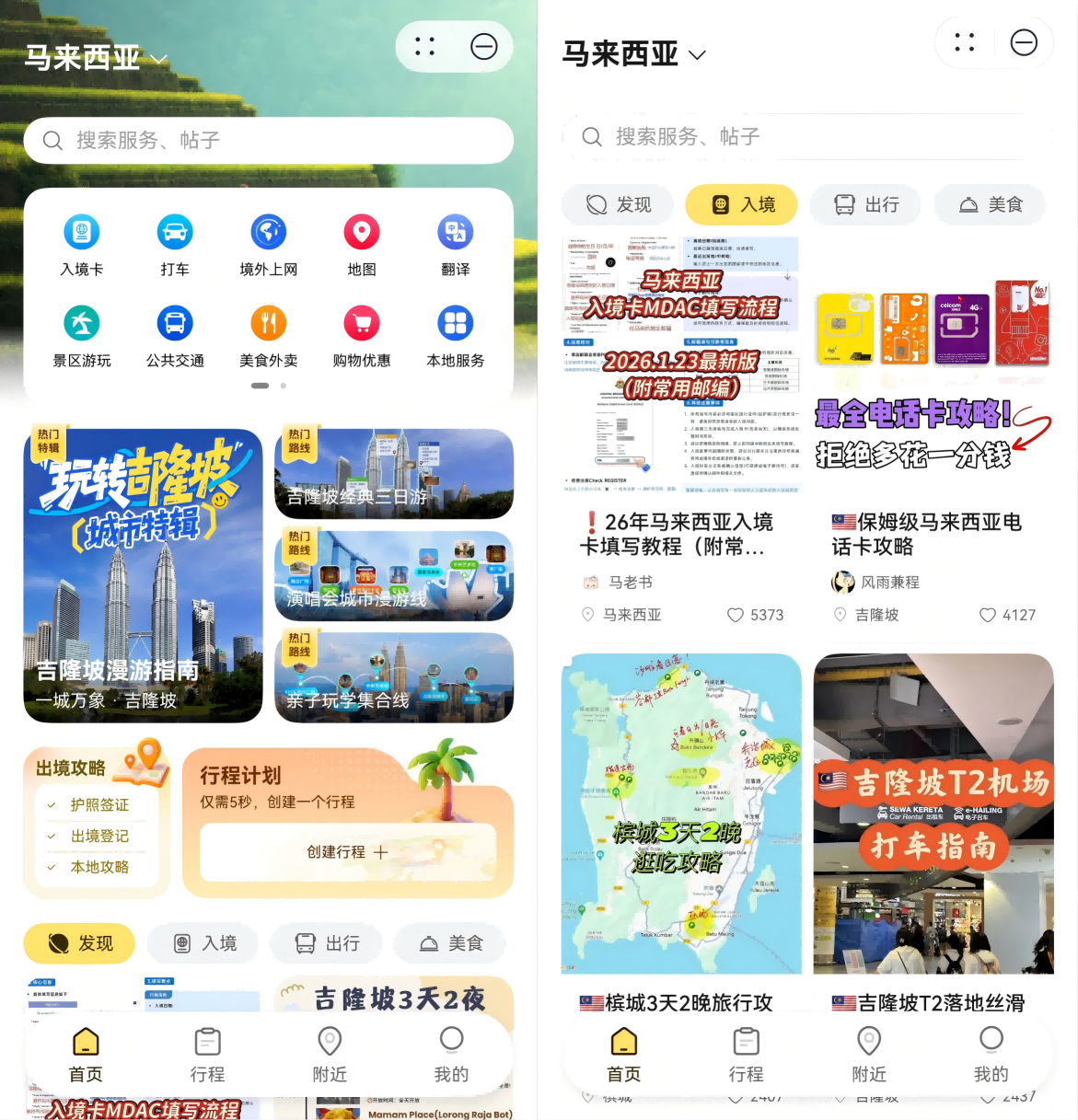Viewport: 1078px width, 1120px height.
Task: Open the 马来西亚 destination dropdown
Action: 634,55
